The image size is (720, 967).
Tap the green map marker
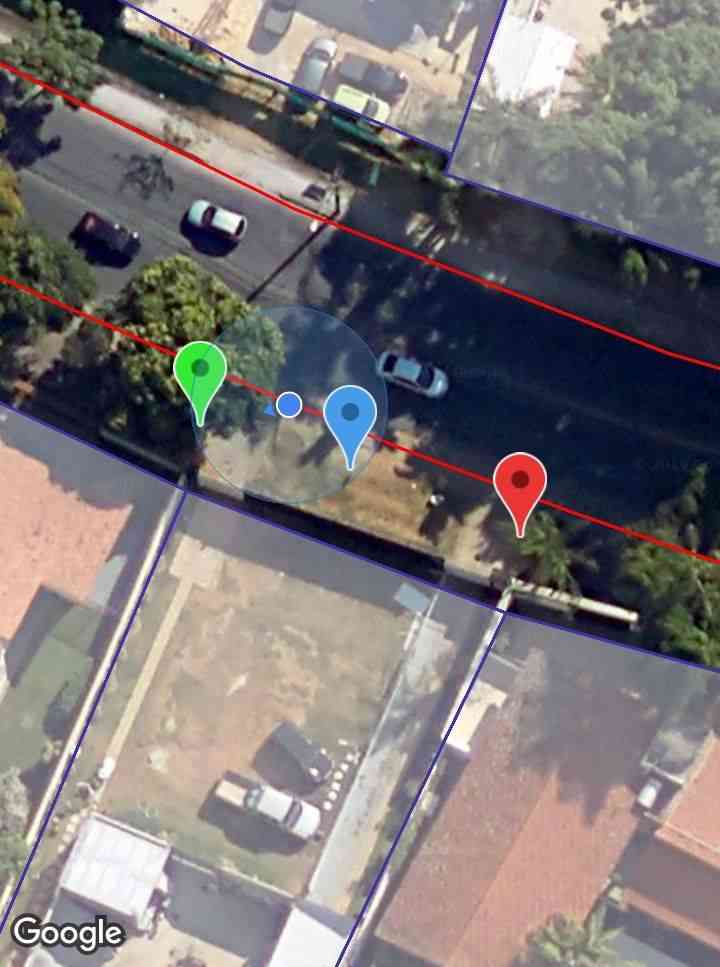(x=200, y=372)
